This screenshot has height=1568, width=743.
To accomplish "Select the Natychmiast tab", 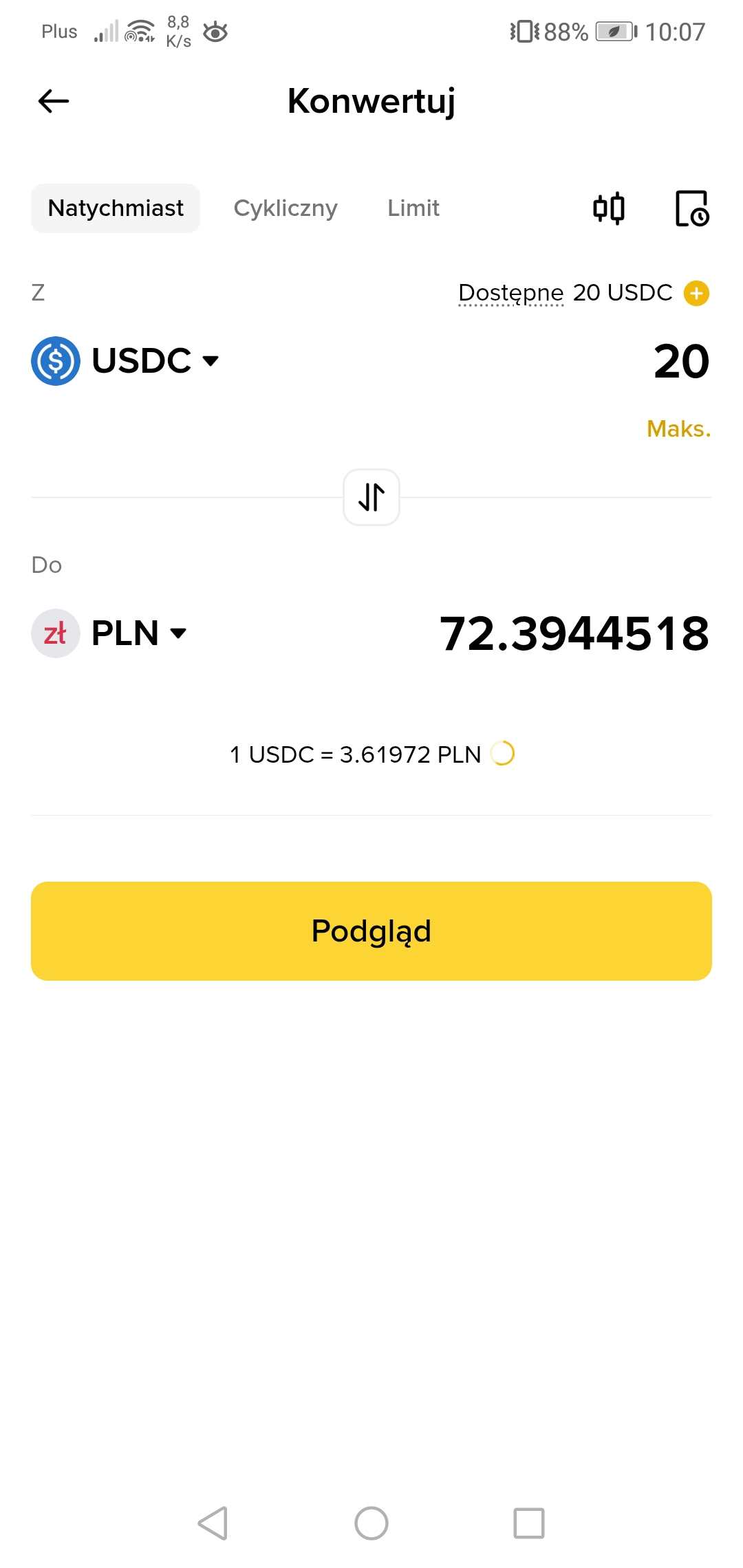I will (x=116, y=208).
